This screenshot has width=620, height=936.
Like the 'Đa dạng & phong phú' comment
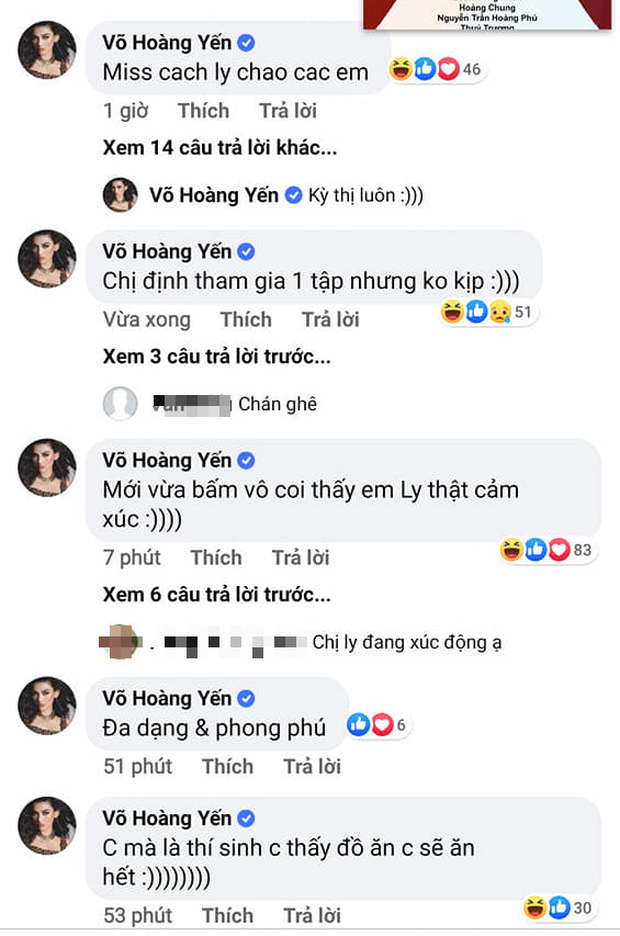[x=227, y=767]
